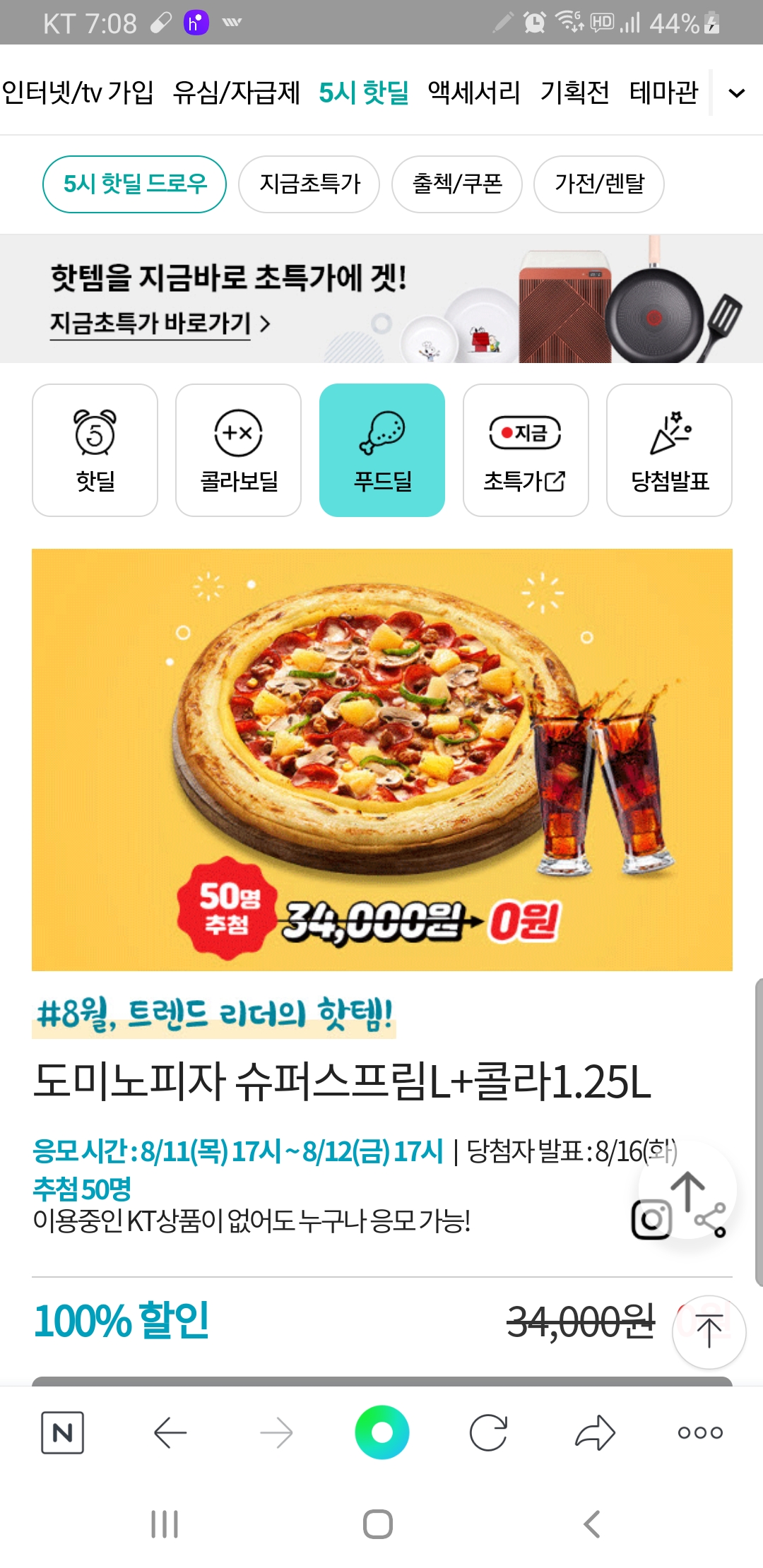Image resolution: width=763 pixels, height=1568 pixels.
Task: Switch to the 인터넷/tv 가입 tab
Action: [78, 93]
